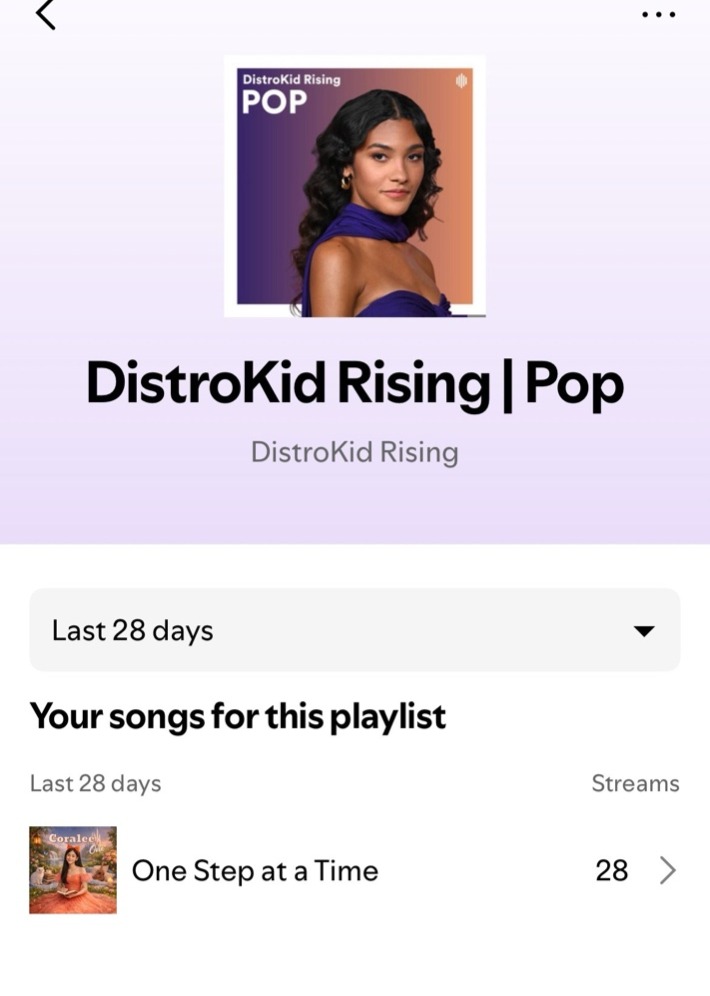Go back using the top arrow
Screen dimensions: 710x996
(45, 14)
